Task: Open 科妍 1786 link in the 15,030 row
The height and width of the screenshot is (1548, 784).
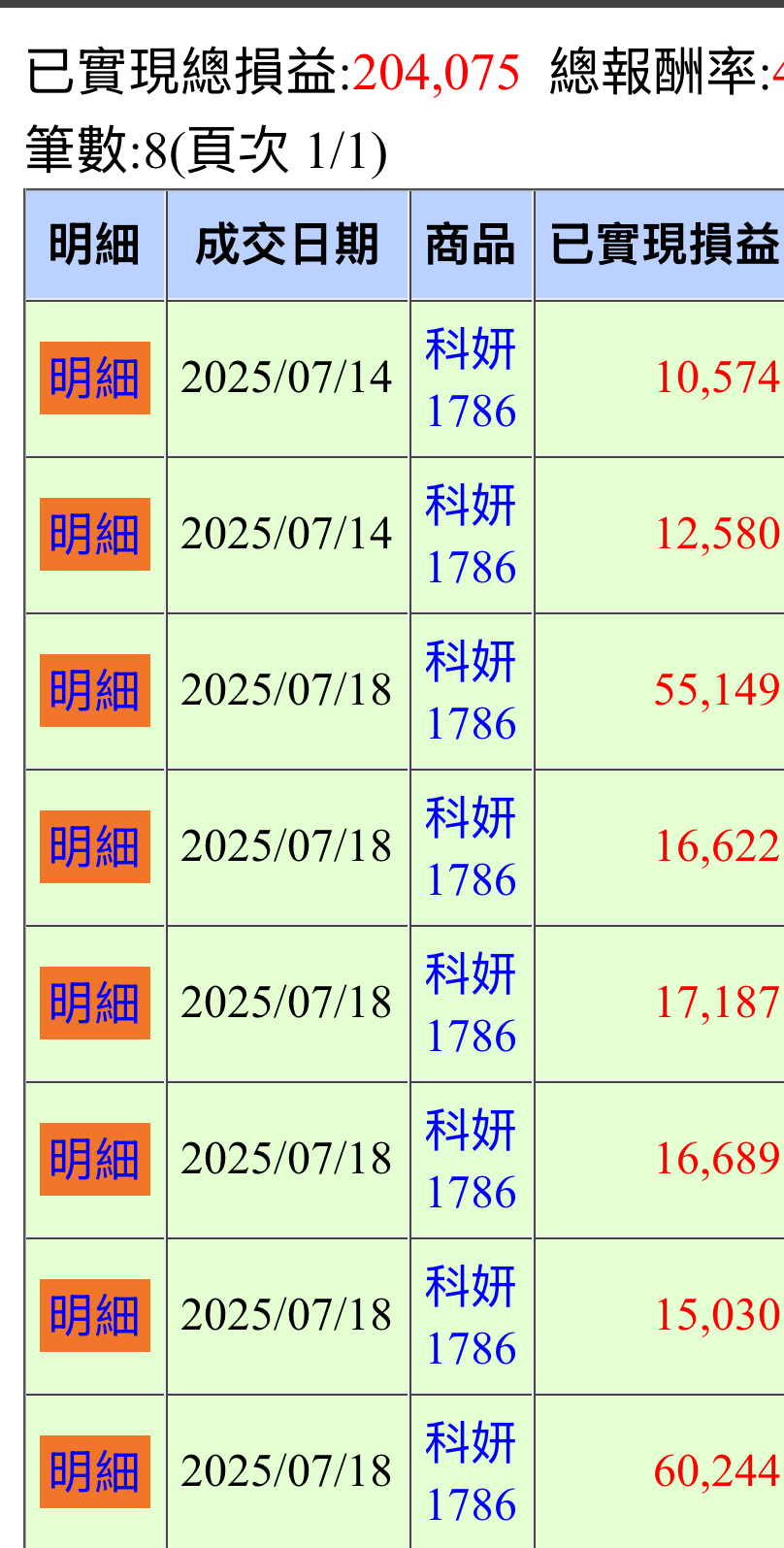Action: [x=471, y=1316]
